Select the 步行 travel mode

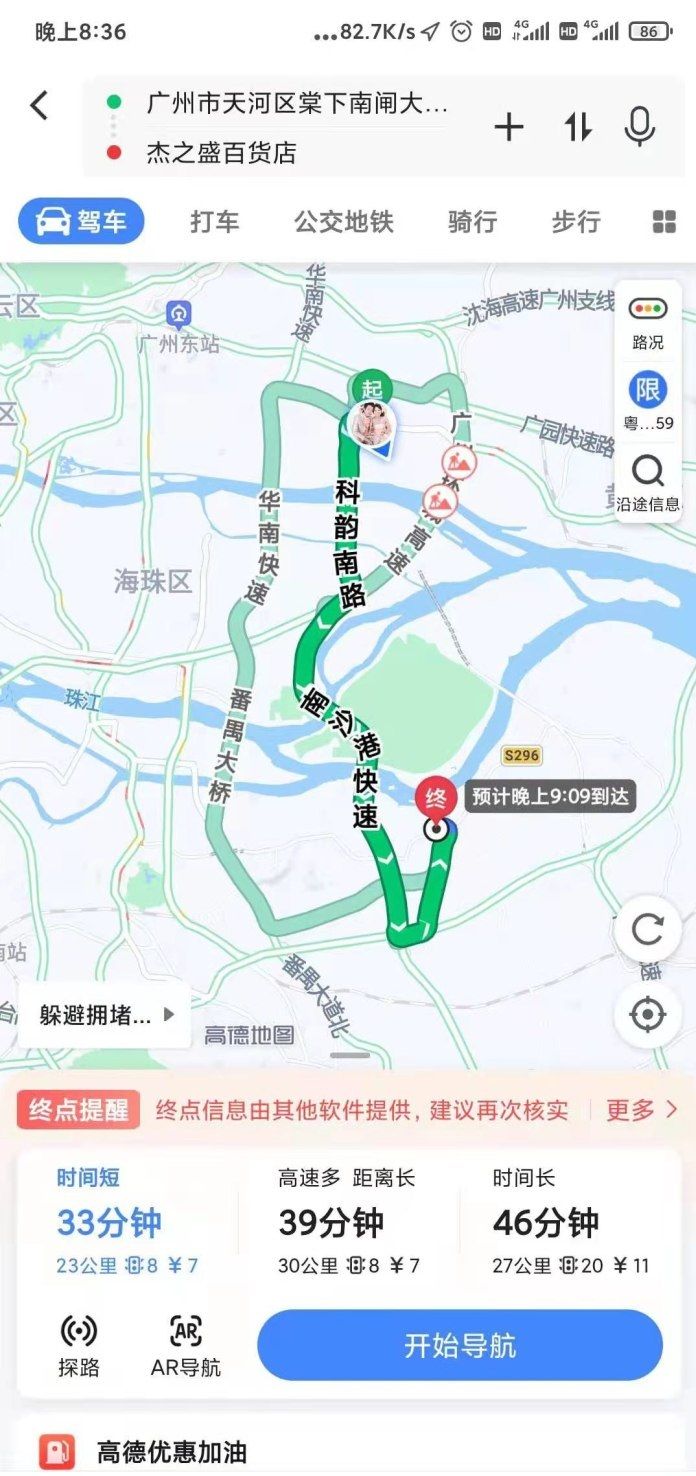pyautogui.click(x=576, y=222)
